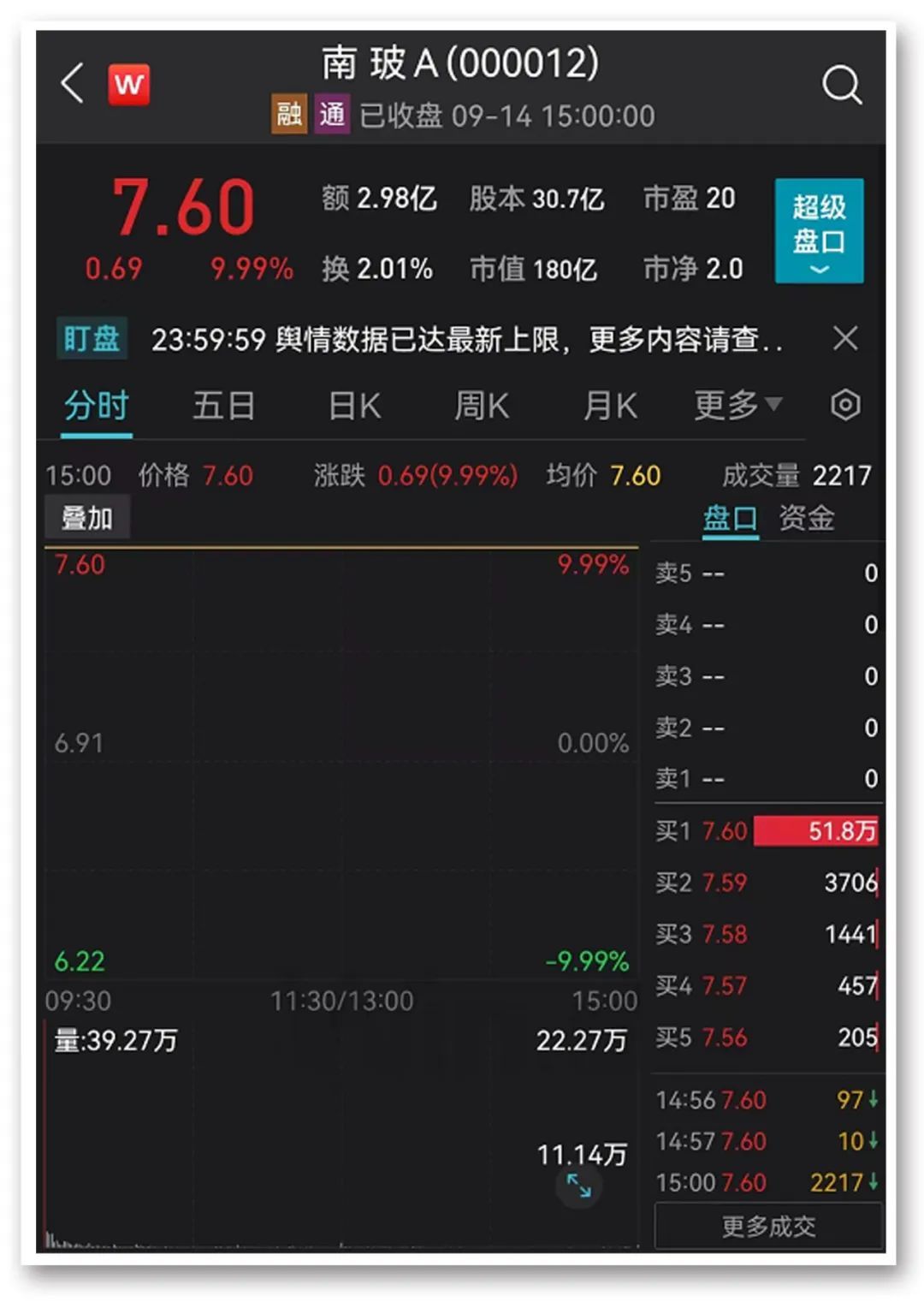
Task: Tap the 买1 bid price 7.60
Action: [725, 831]
